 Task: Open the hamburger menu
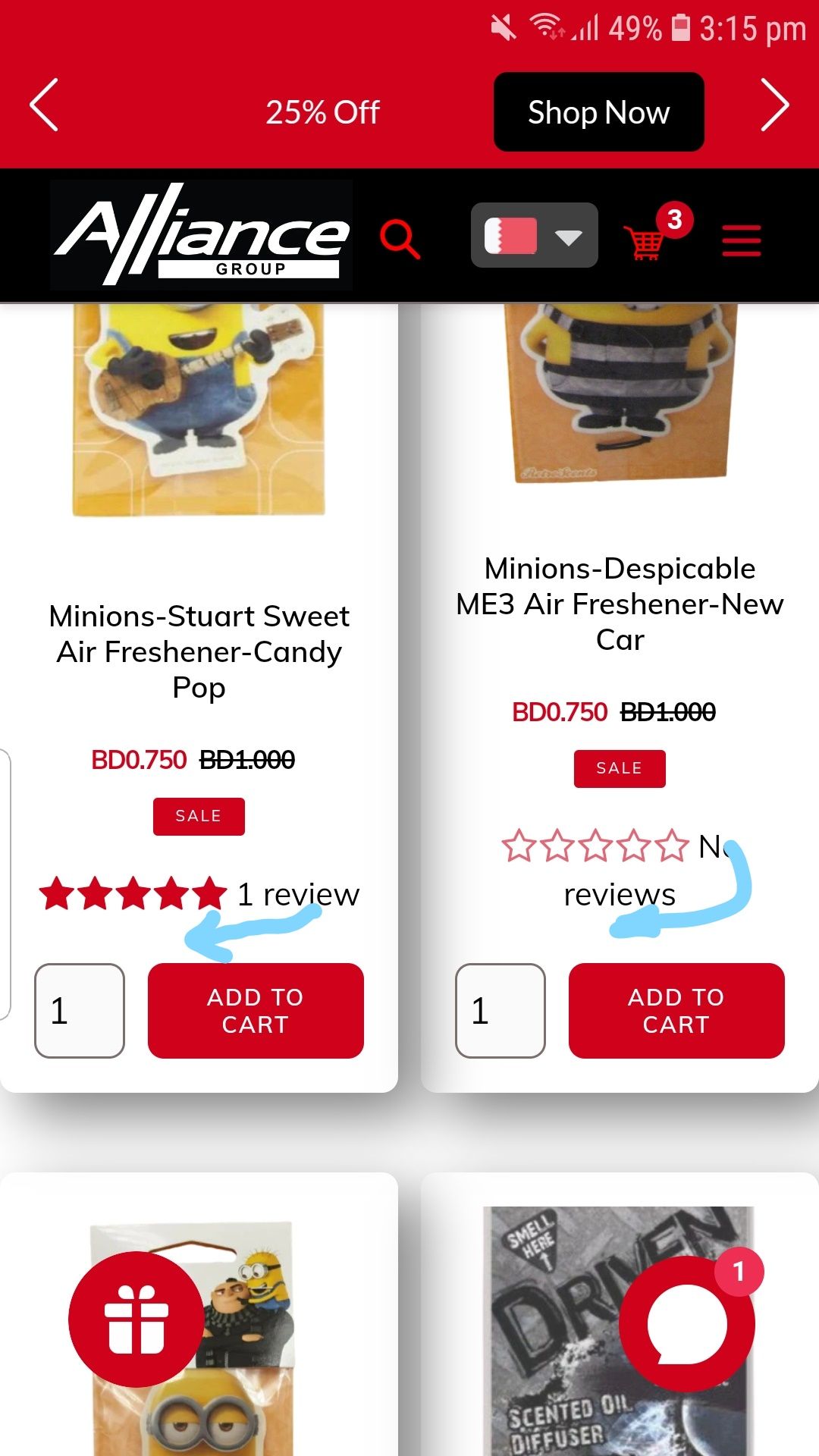point(741,240)
